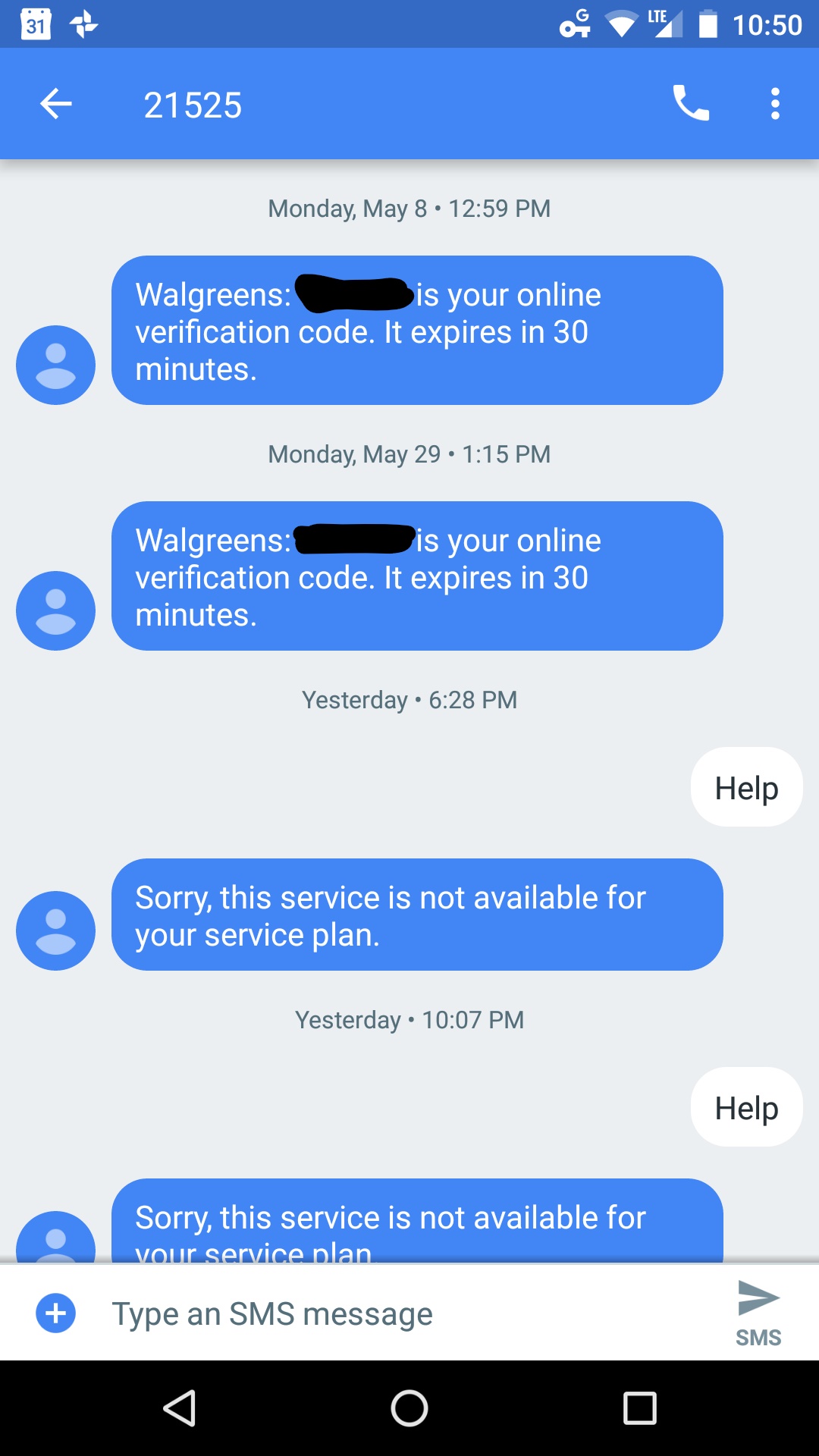Viewport: 819px width, 1456px height.
Task: Open the overflow menu
Action: tap(774, 104)
